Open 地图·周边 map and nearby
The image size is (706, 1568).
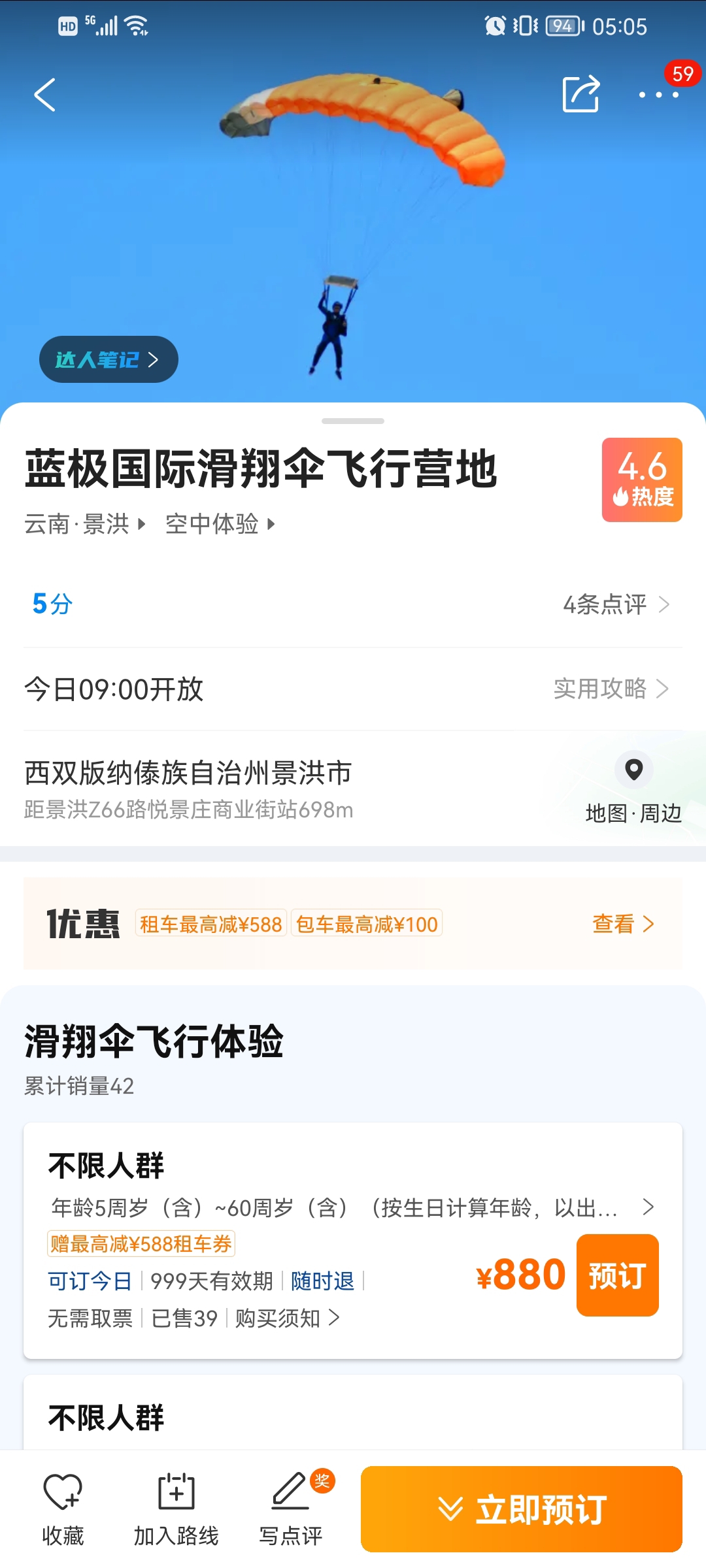click(633, 787)
